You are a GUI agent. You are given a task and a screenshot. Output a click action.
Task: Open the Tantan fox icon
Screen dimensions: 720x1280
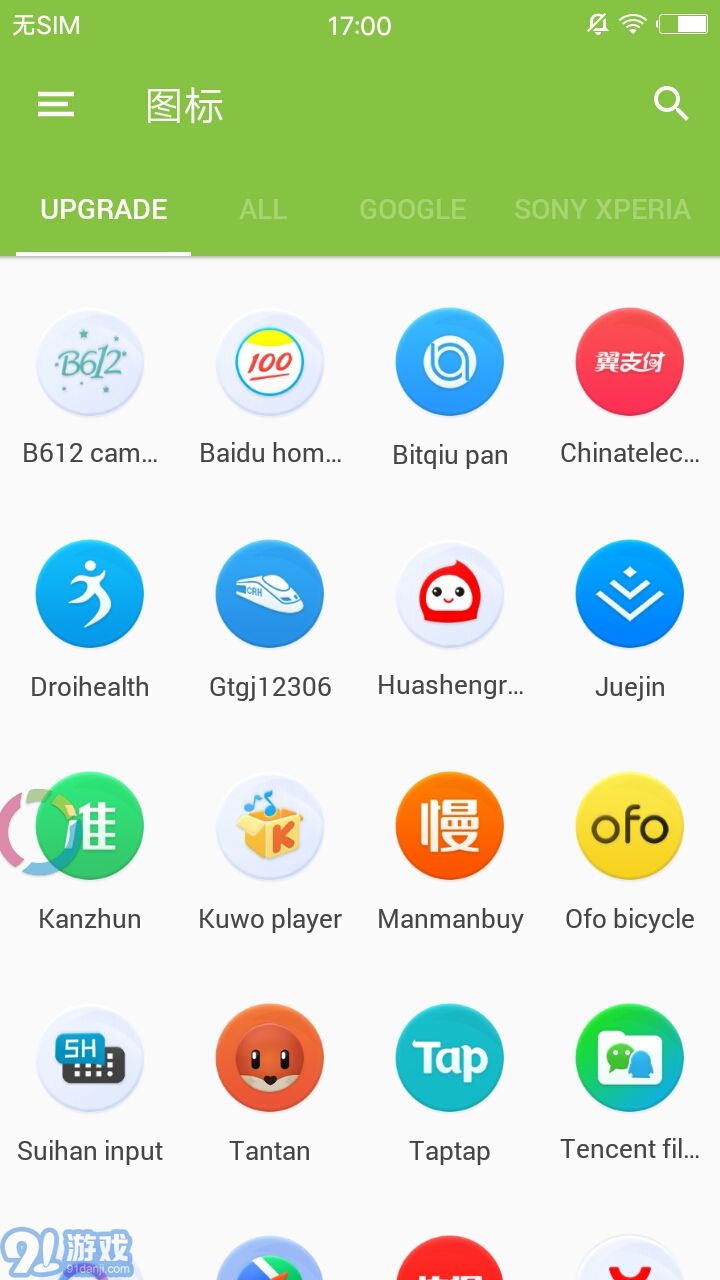coord(270,1058)
